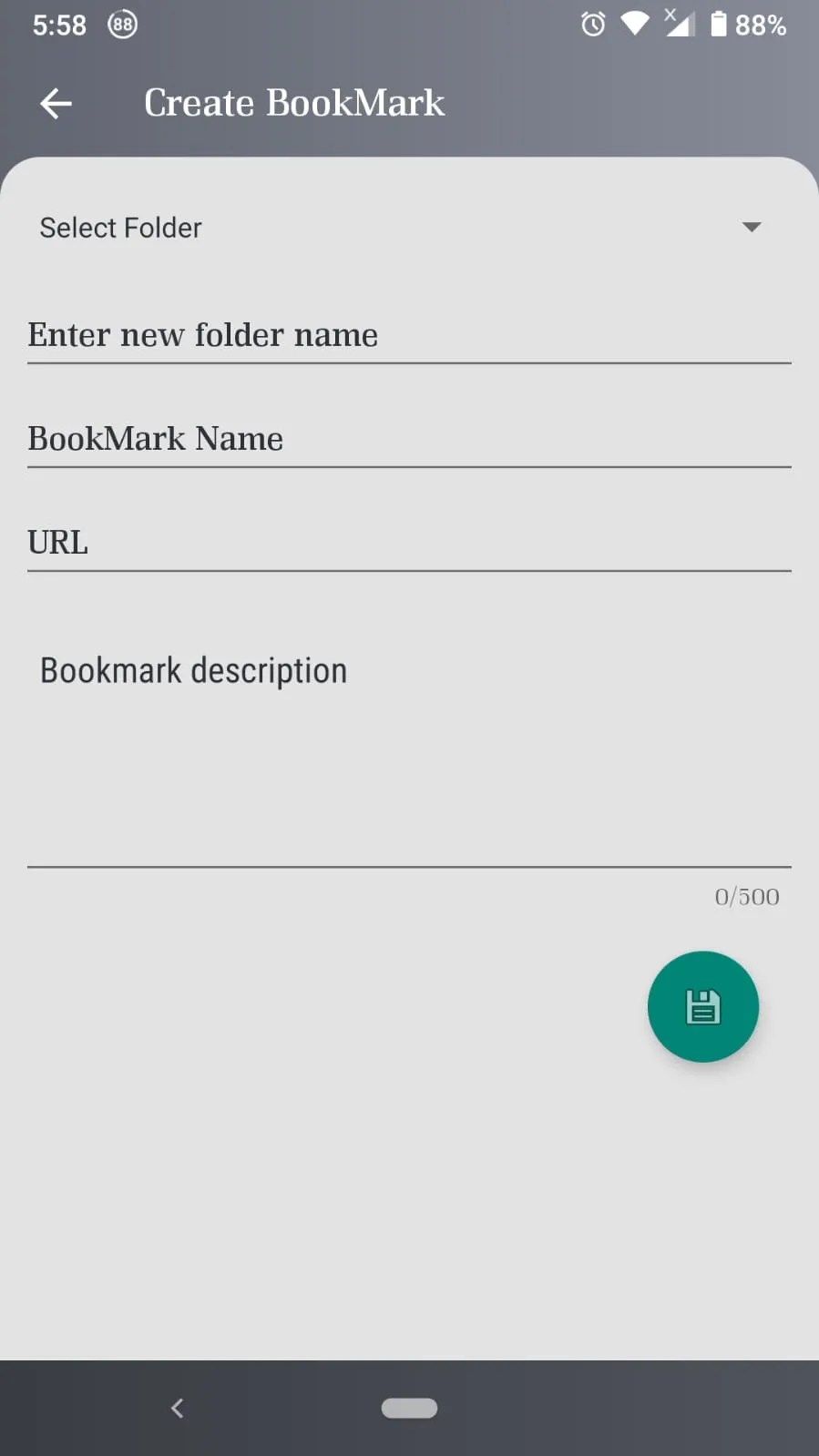Image resolution: width=819 pixels, height=1456 pixels.
Task: Tap the battery indicator icon
Action: (x=719, y=25)
